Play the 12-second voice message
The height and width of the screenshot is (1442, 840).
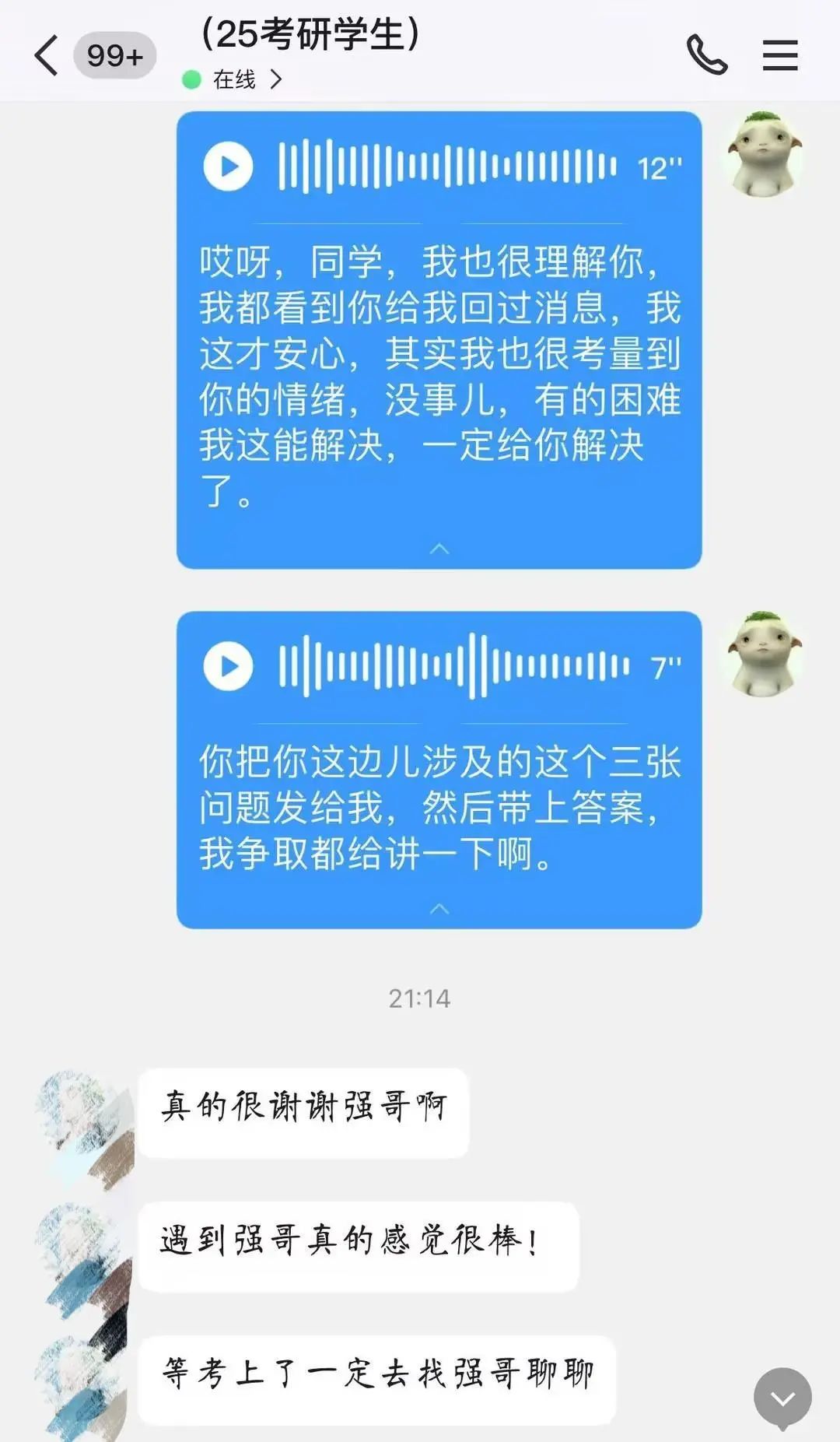[228, 165]
